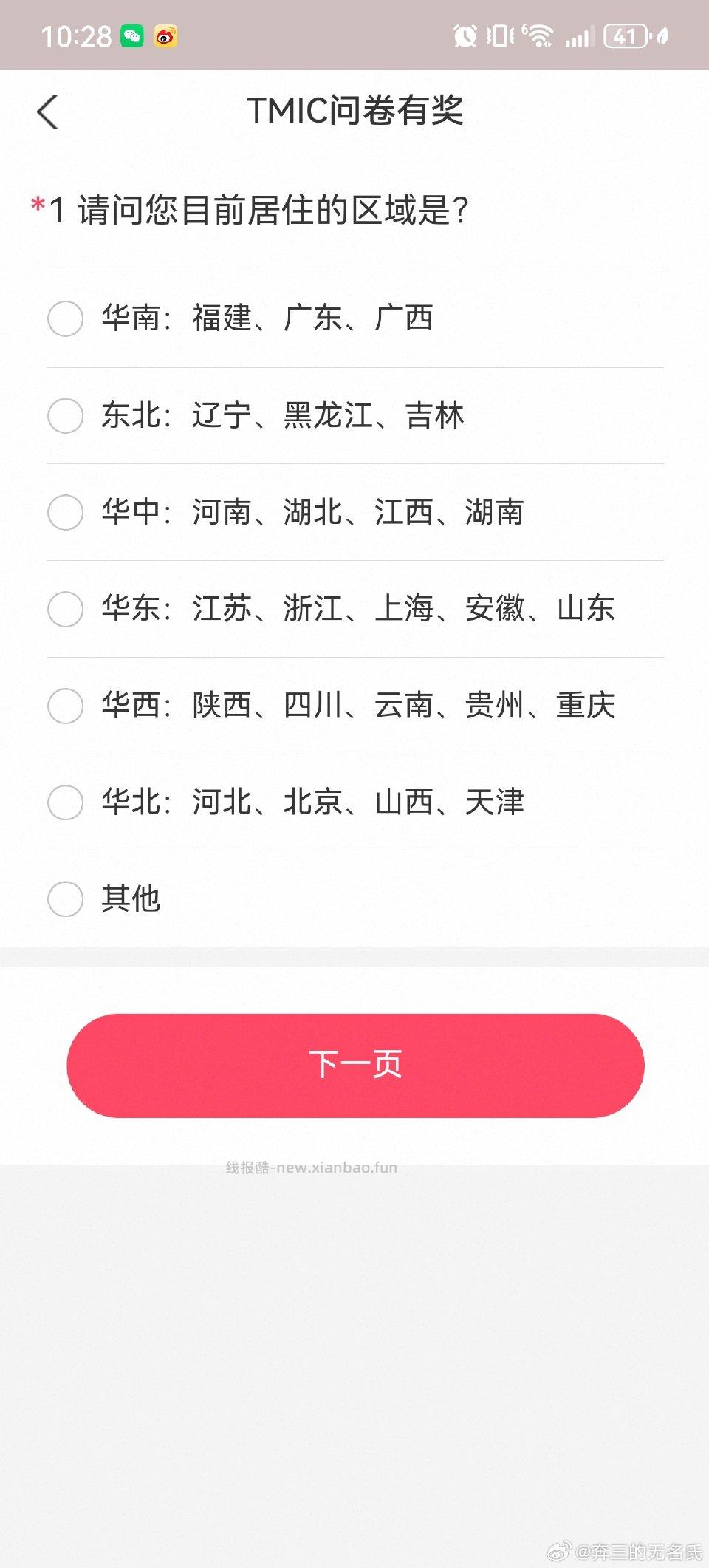Open the WeChat icon in the status bar
The width and height of the screenshot is (709, 1568).
133,35
